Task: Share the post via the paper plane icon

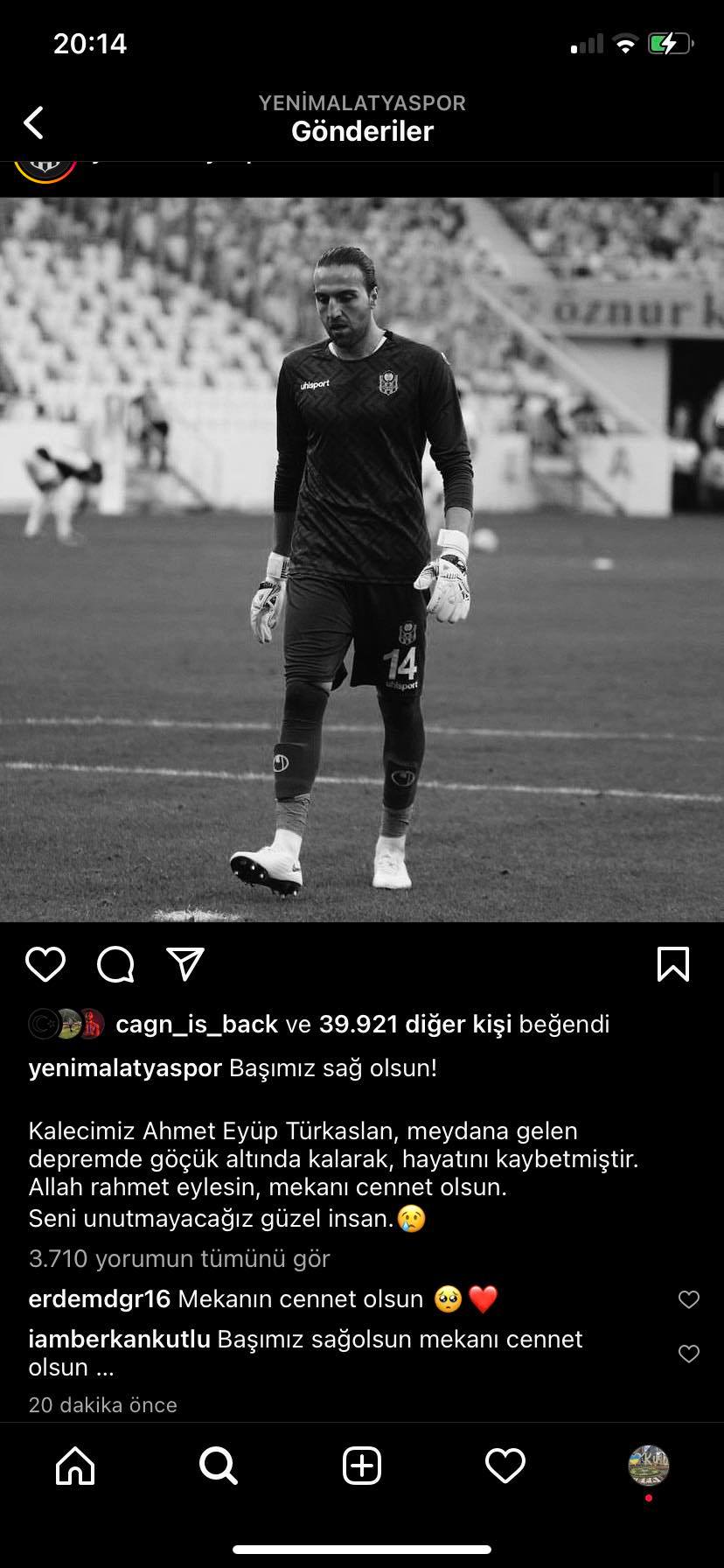Action: click(x=185, y=963)
